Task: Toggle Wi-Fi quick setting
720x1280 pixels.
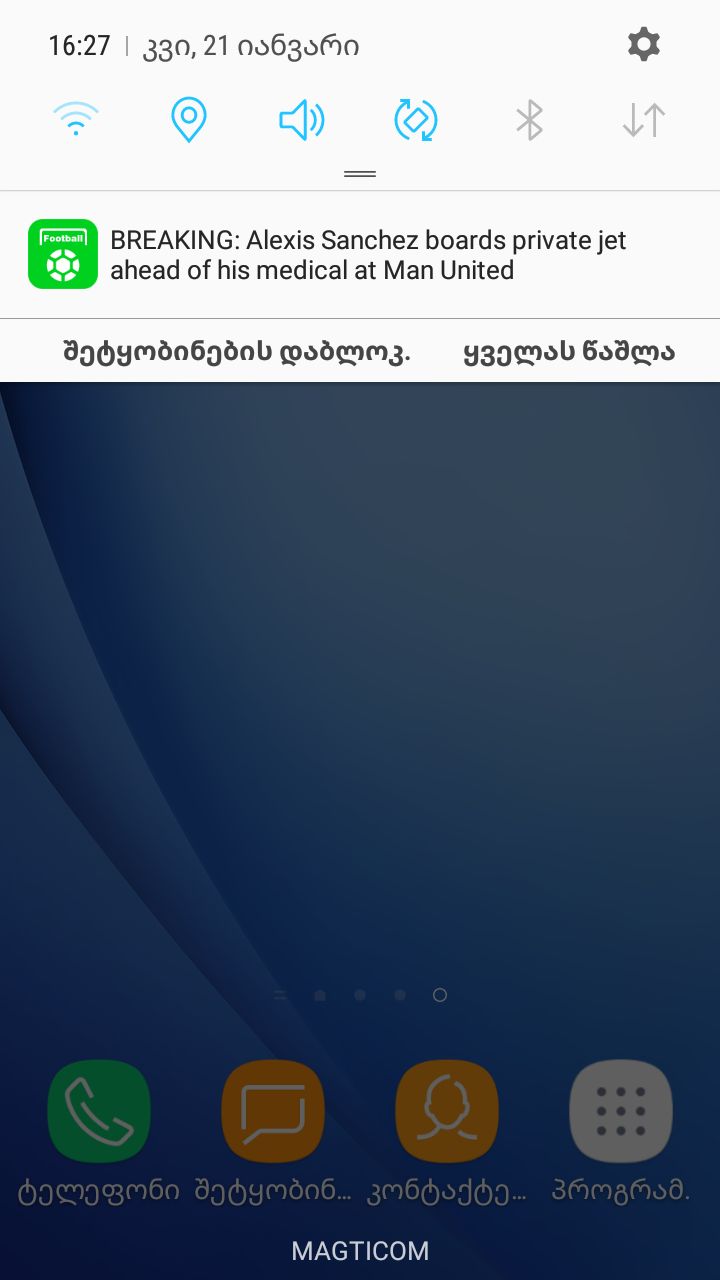Action: coord(76,121)
